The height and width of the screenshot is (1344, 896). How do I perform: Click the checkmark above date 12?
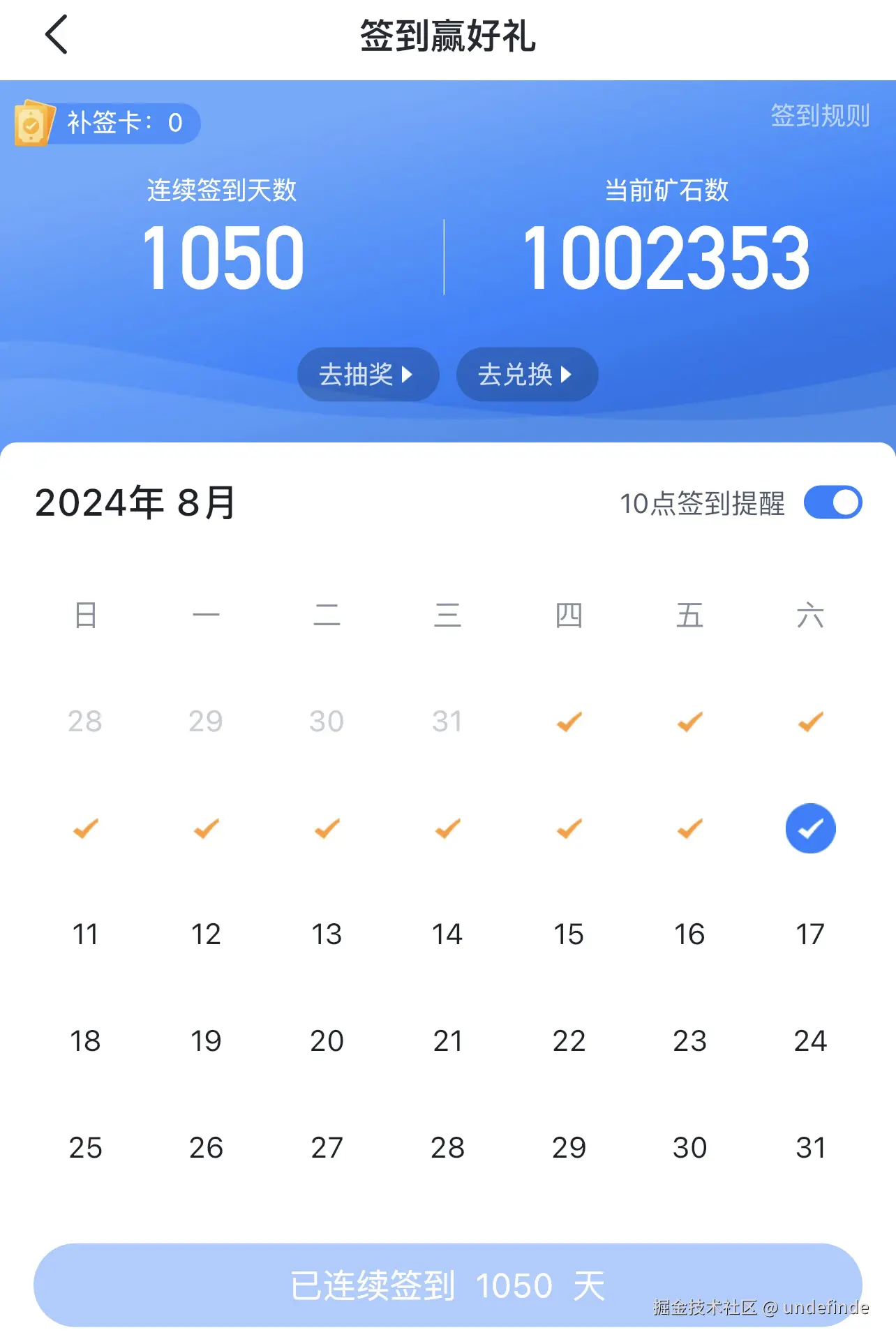click(x=204, y=828)
